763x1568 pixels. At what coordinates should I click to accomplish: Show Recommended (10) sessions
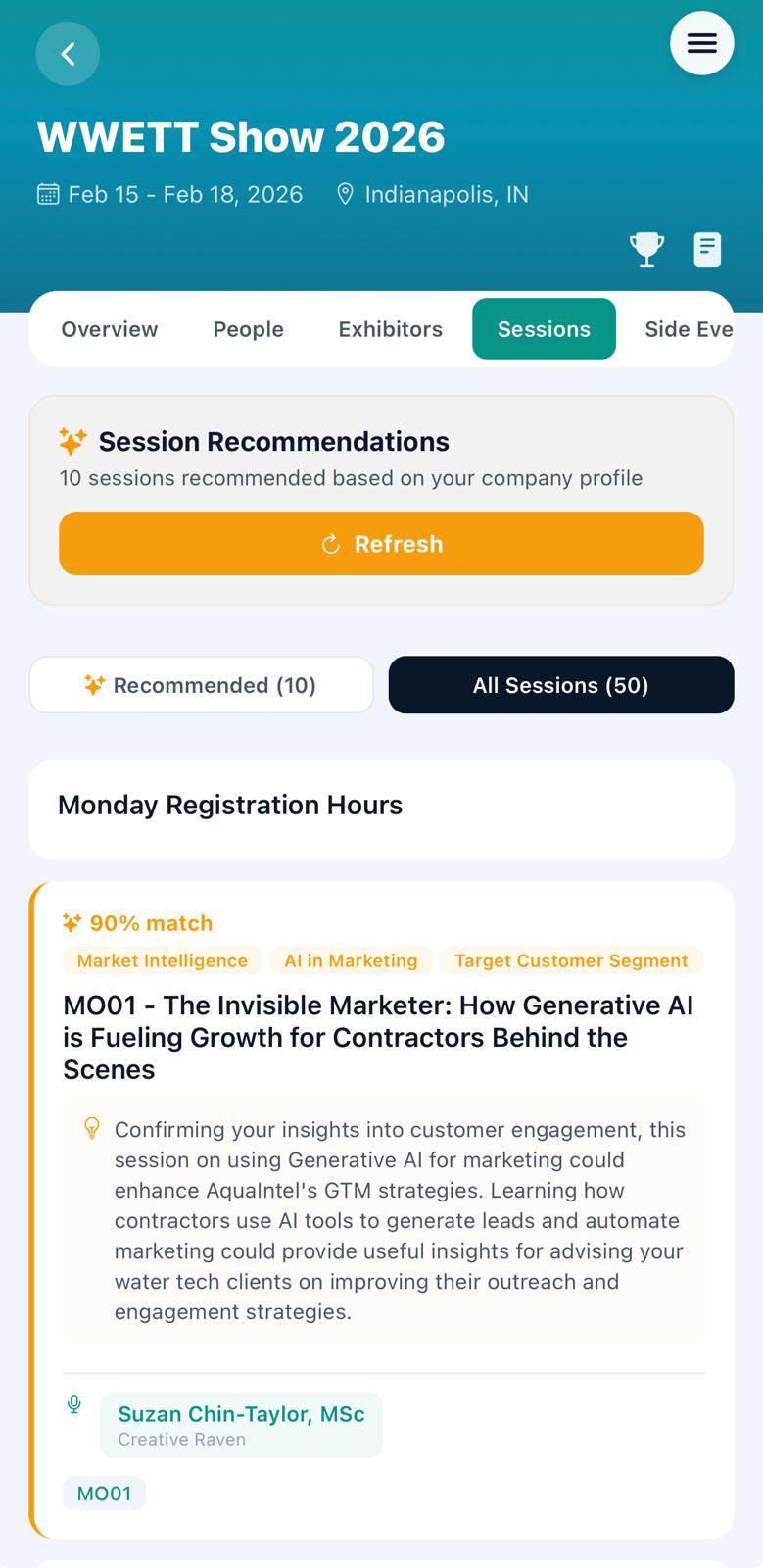[x=201, y=685]
